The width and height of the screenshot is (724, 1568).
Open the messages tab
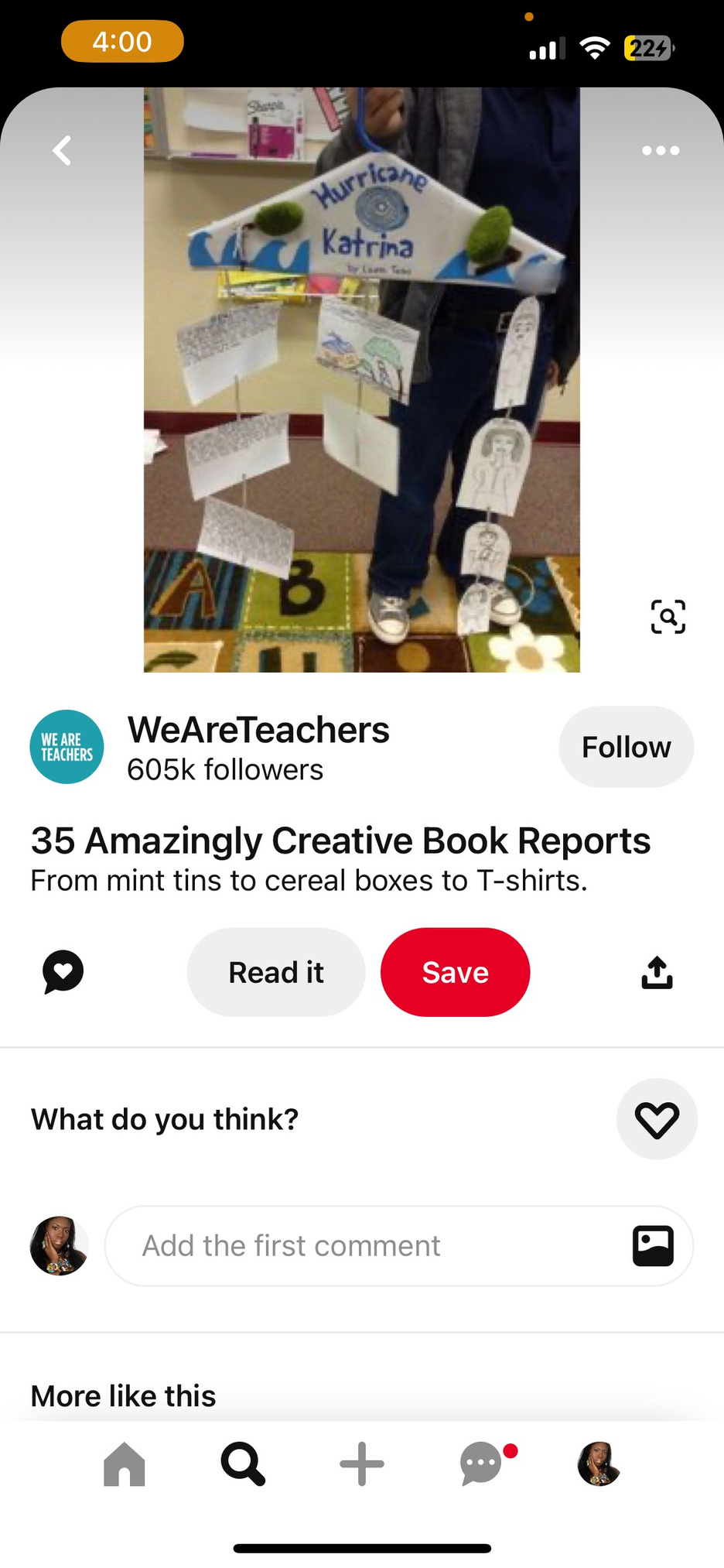pyautogui.click(x=483, y=1464)
